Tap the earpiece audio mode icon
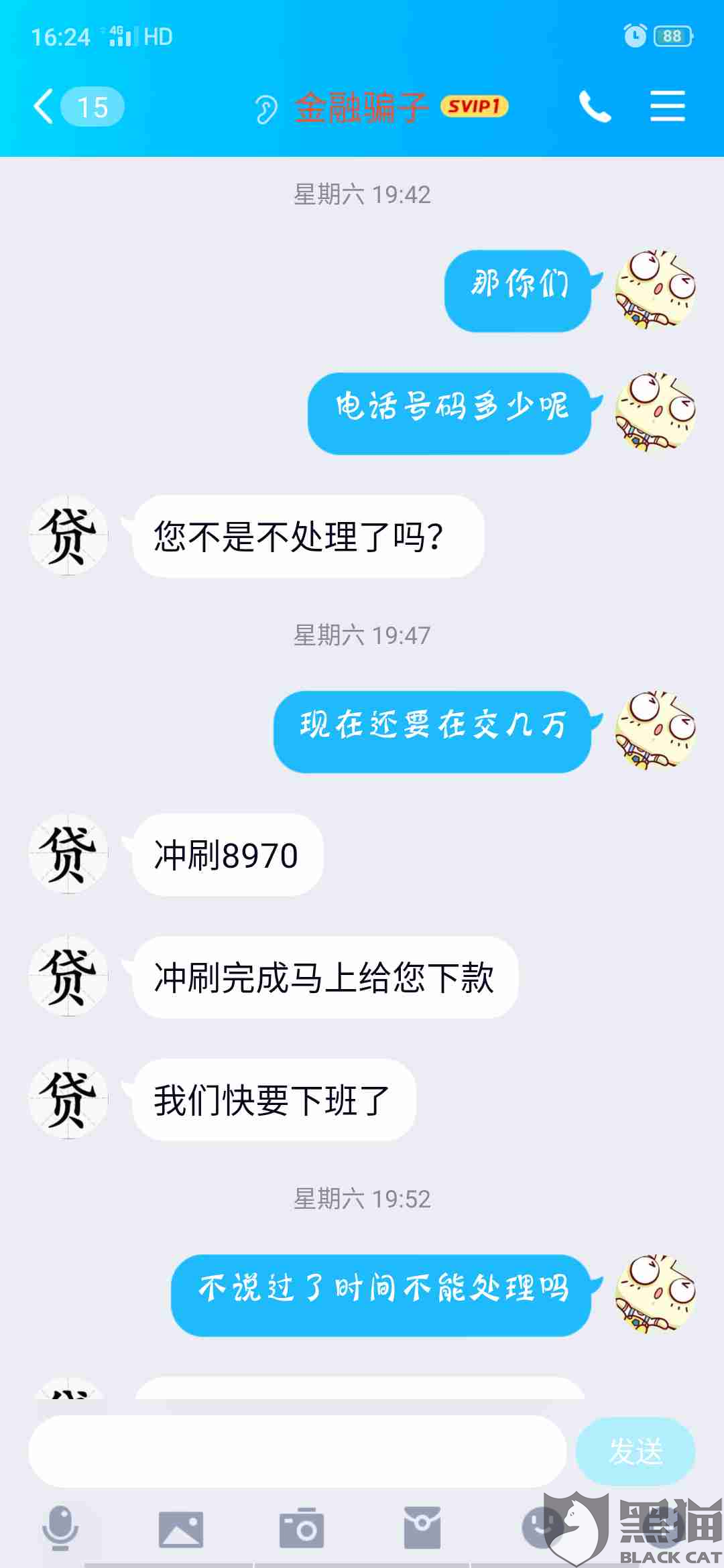This screenshot has width=724, height=1568. [x=265, y=107]
